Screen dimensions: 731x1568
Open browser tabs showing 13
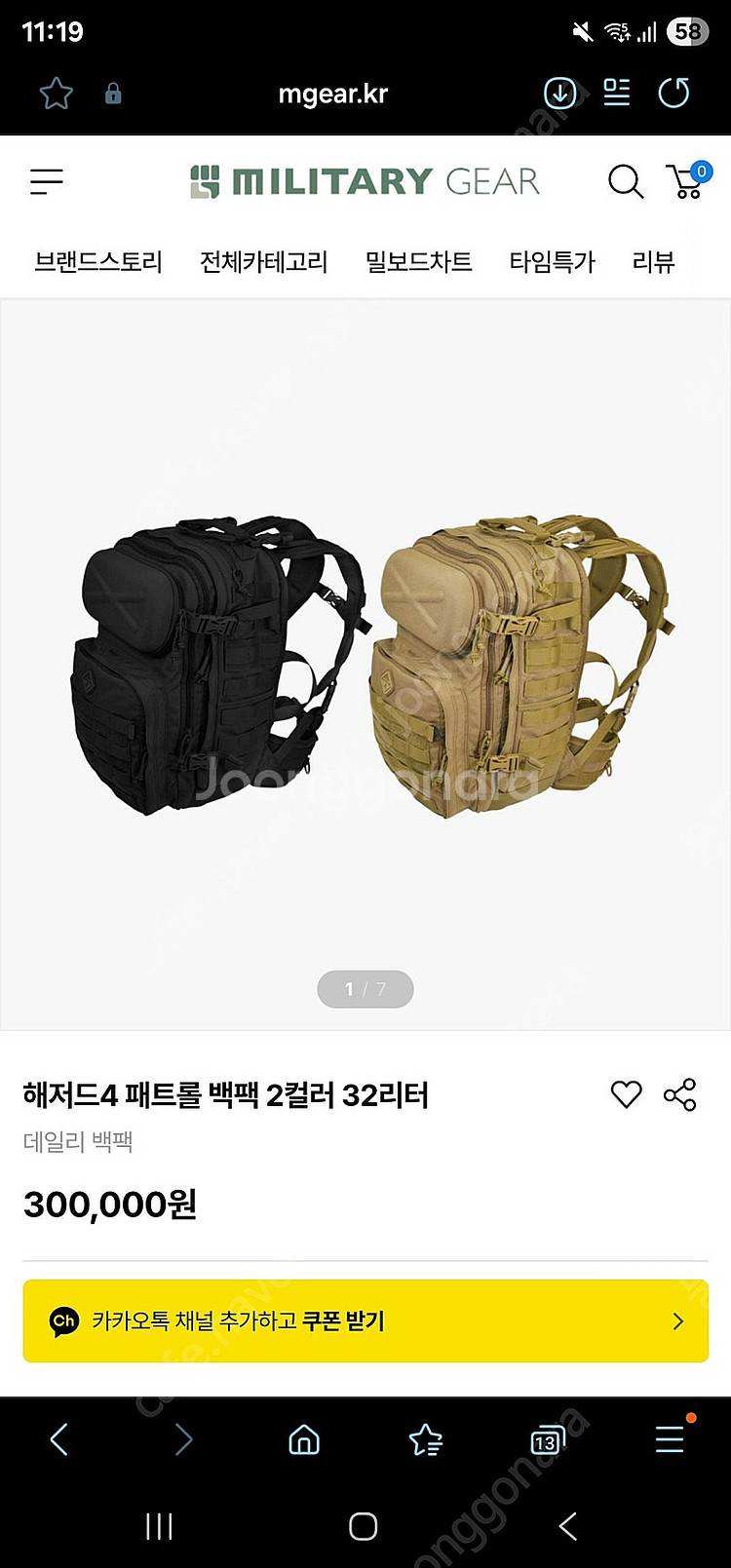point(547,1439)
